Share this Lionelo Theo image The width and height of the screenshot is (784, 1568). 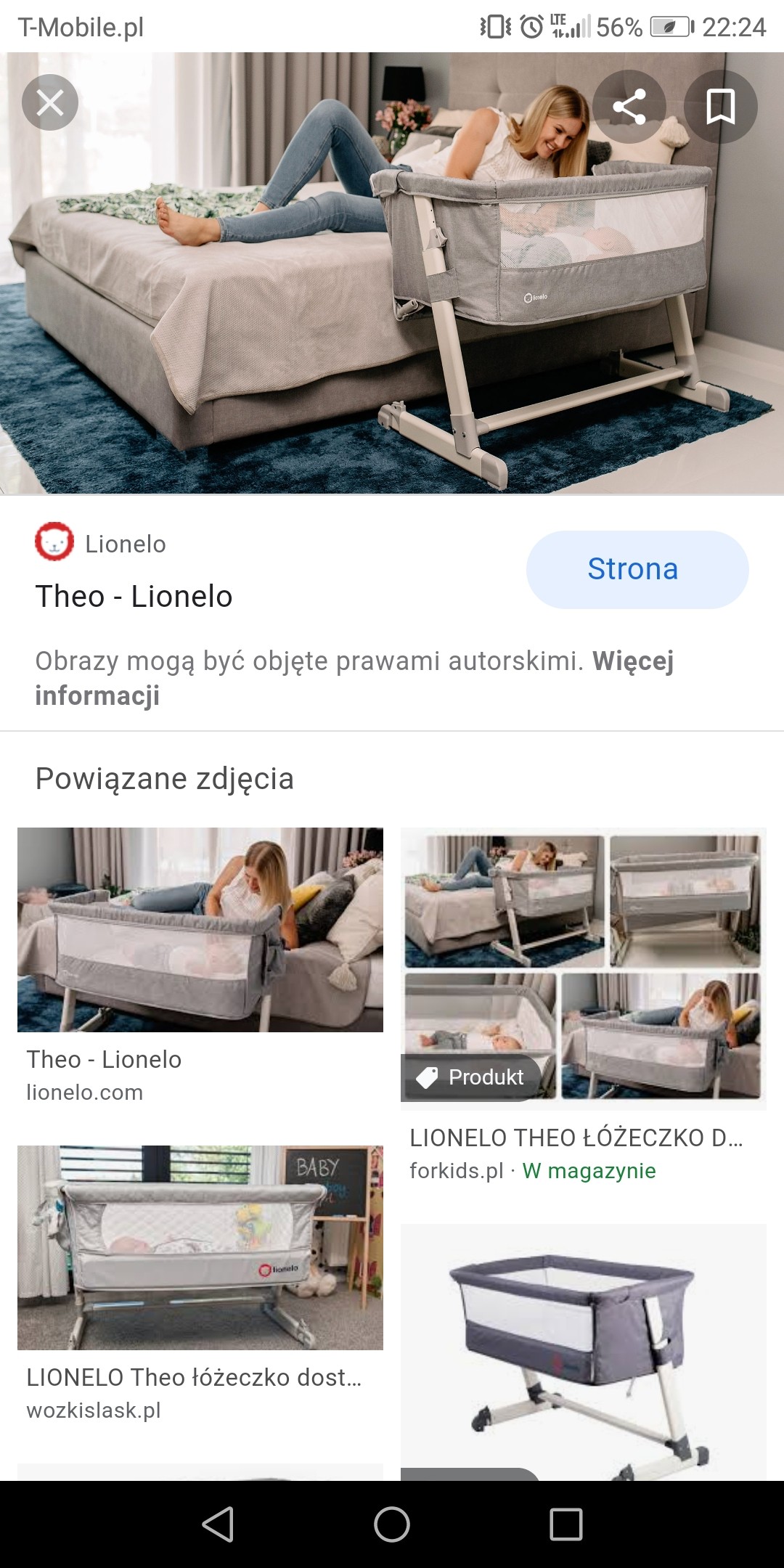click(x=629, y=107)
